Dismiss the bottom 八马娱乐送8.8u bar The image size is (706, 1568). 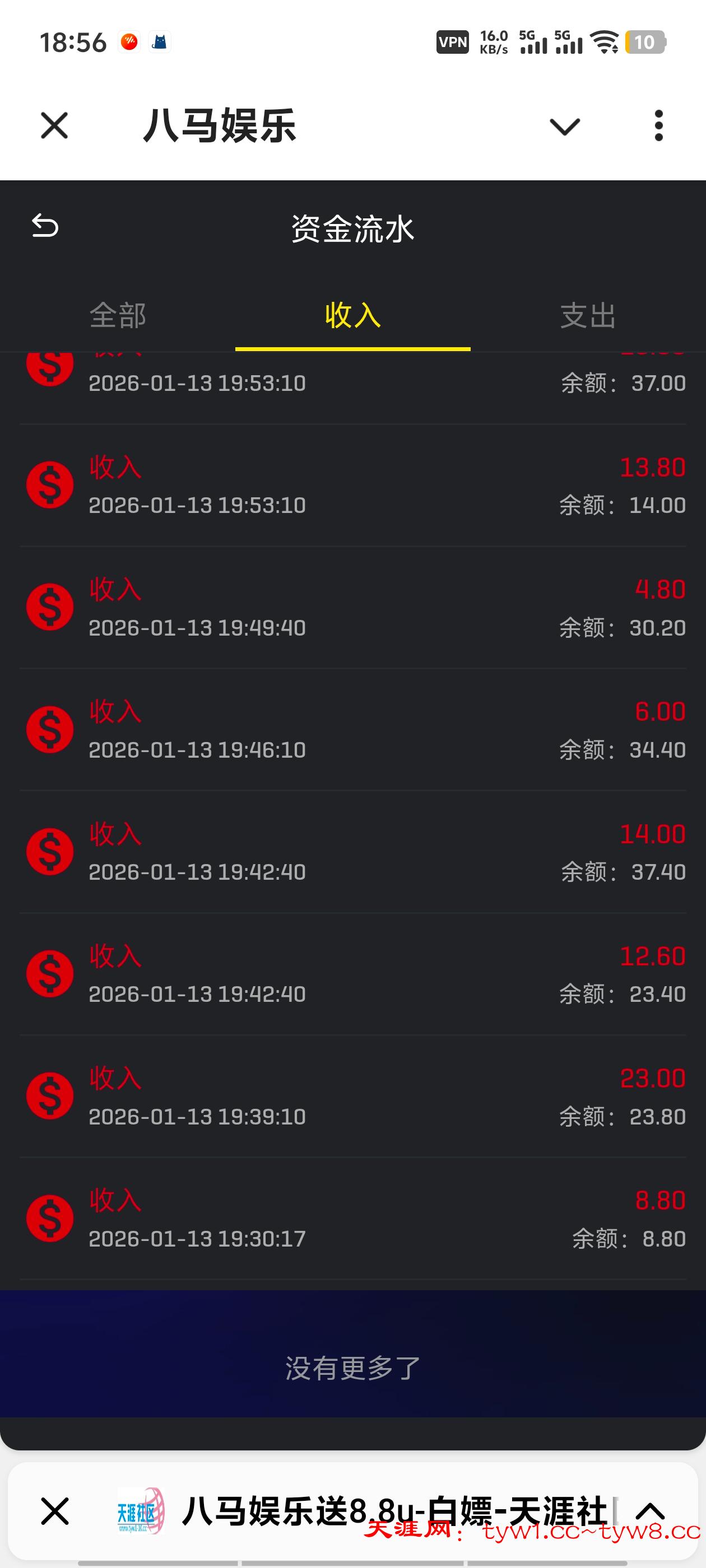click(x=55, y=1511)
